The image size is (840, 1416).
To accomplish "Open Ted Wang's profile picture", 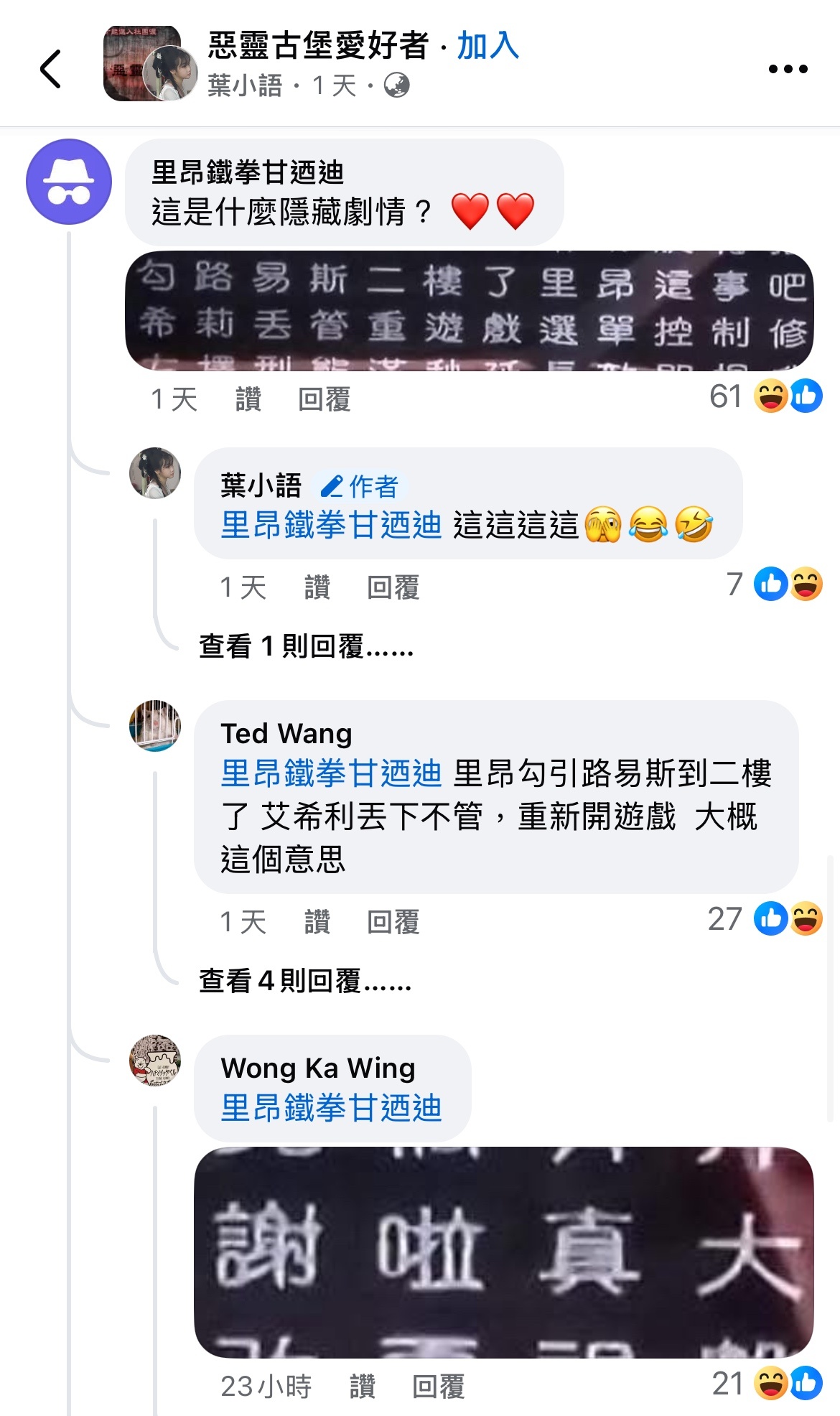I will click(155, 725).
